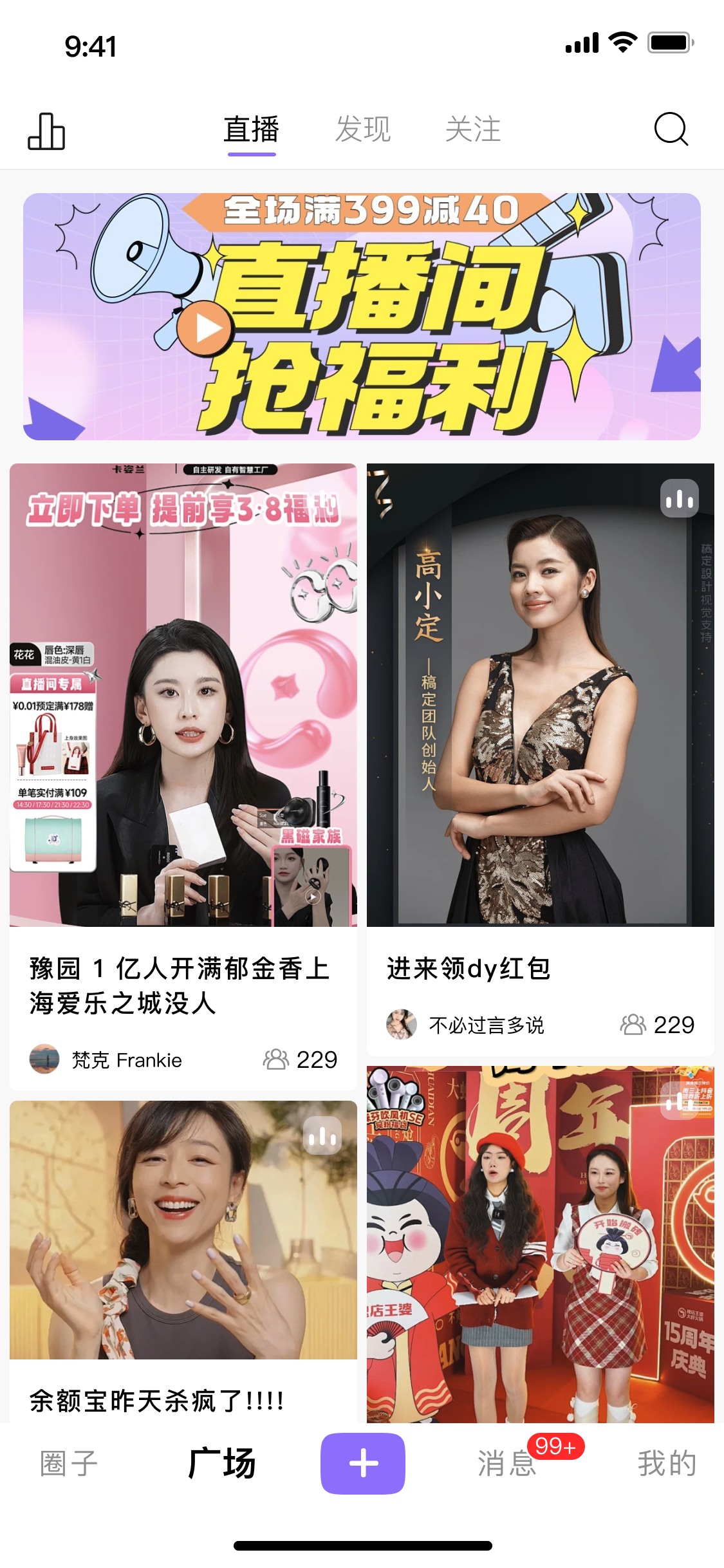Viewport: 724px width, 1568px height.
Task: Open the leaderboard chart icon
Action: pos(46,131)
